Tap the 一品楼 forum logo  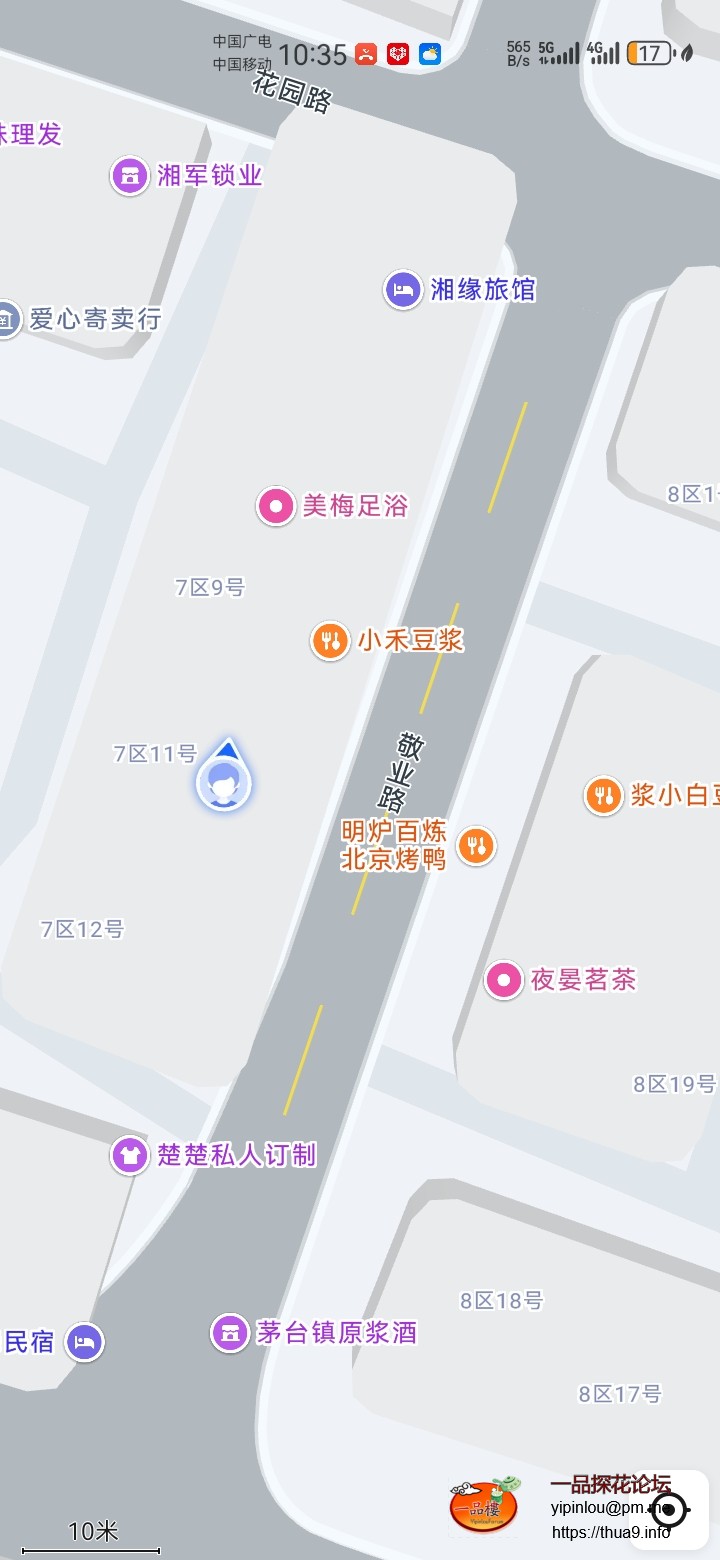(x=483, y=1507)
